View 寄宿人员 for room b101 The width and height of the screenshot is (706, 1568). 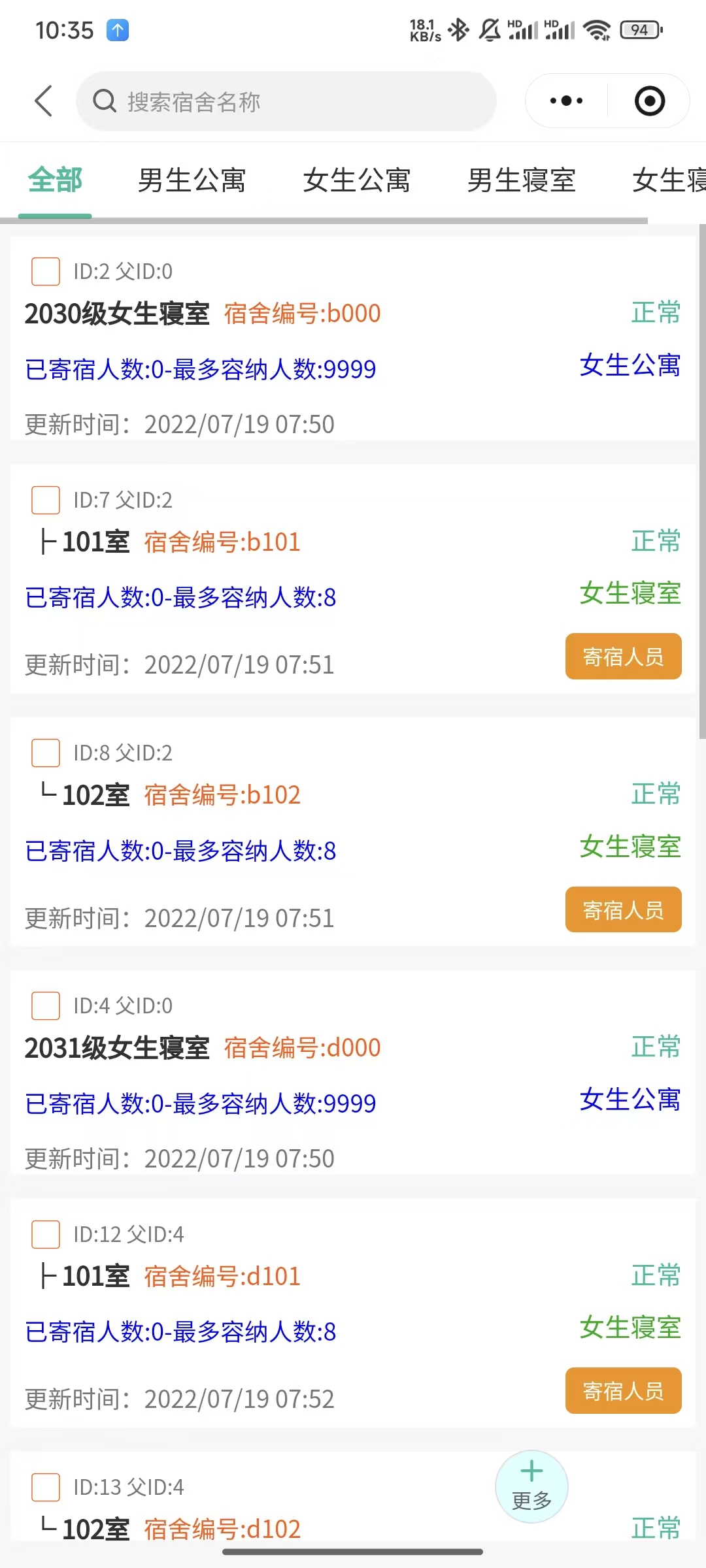click(x=623, y=656)
